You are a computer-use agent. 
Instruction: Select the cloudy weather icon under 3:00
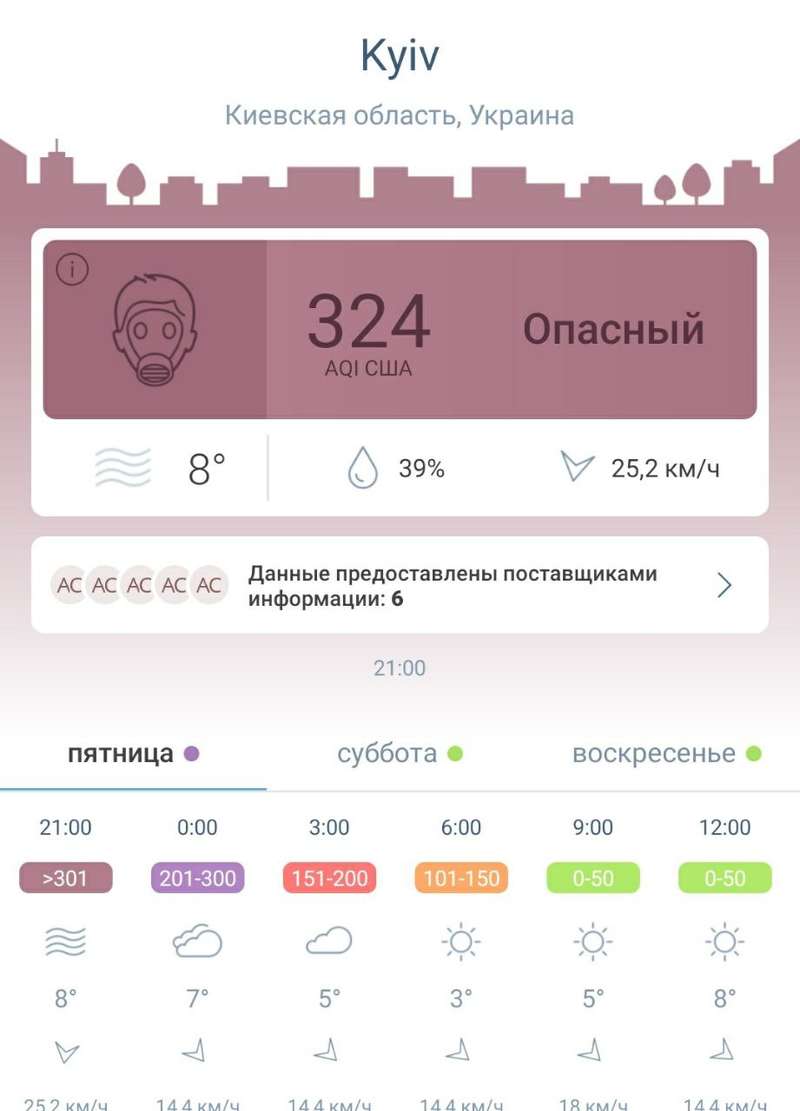pyautogui.click(x=330, y=938)
